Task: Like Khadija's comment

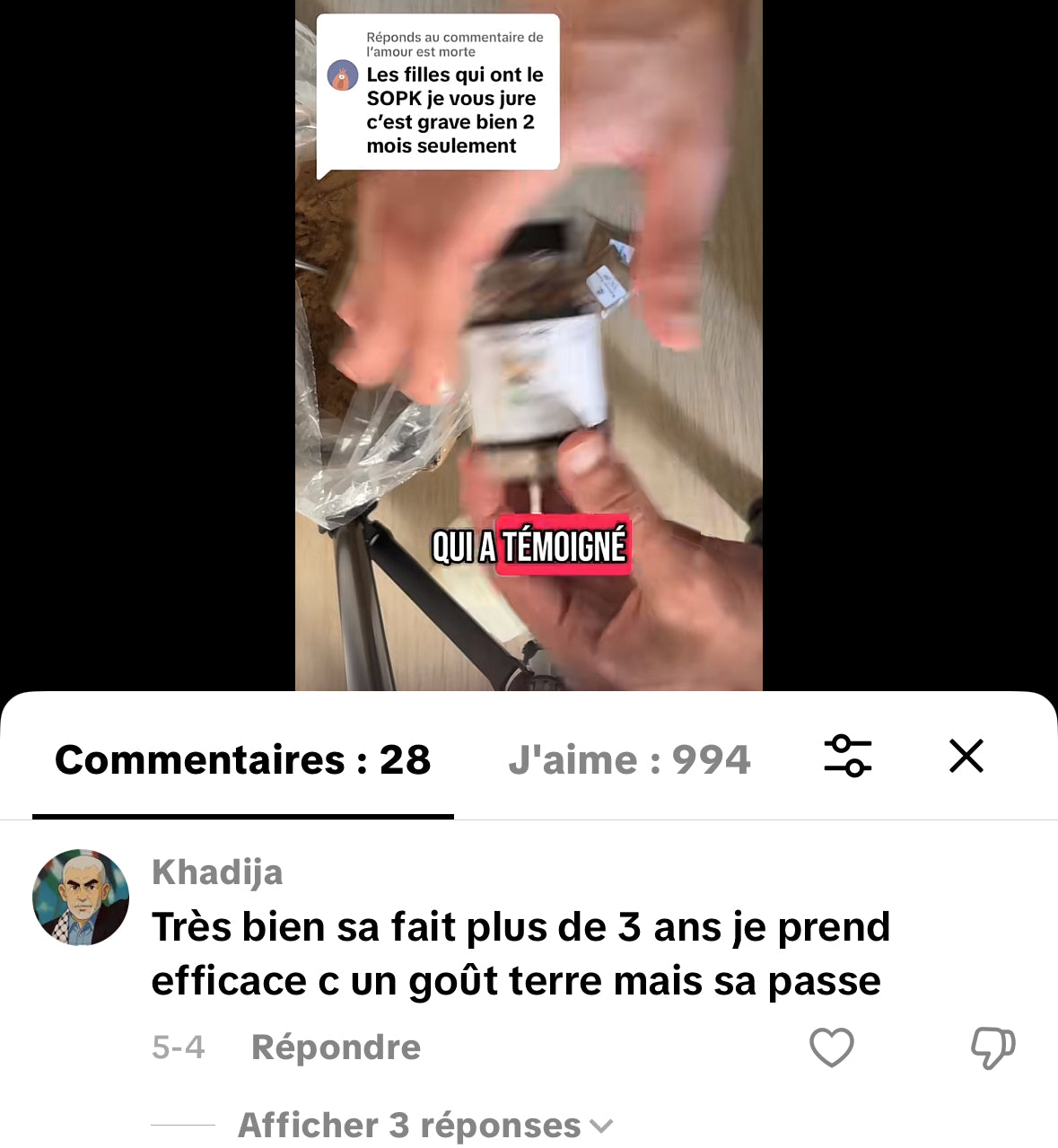Action: tap(831, 1047)
